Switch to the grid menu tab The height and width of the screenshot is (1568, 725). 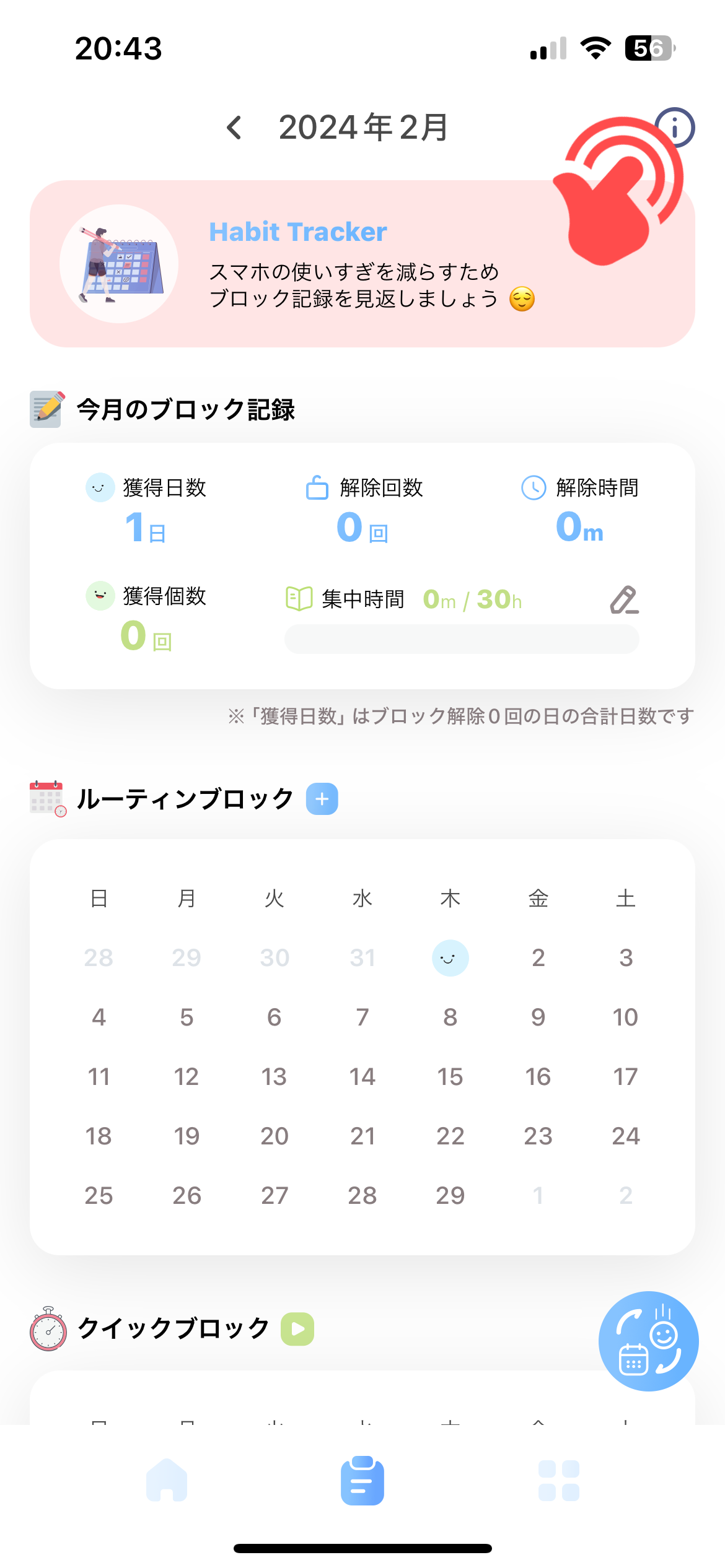coord(558,1480)
